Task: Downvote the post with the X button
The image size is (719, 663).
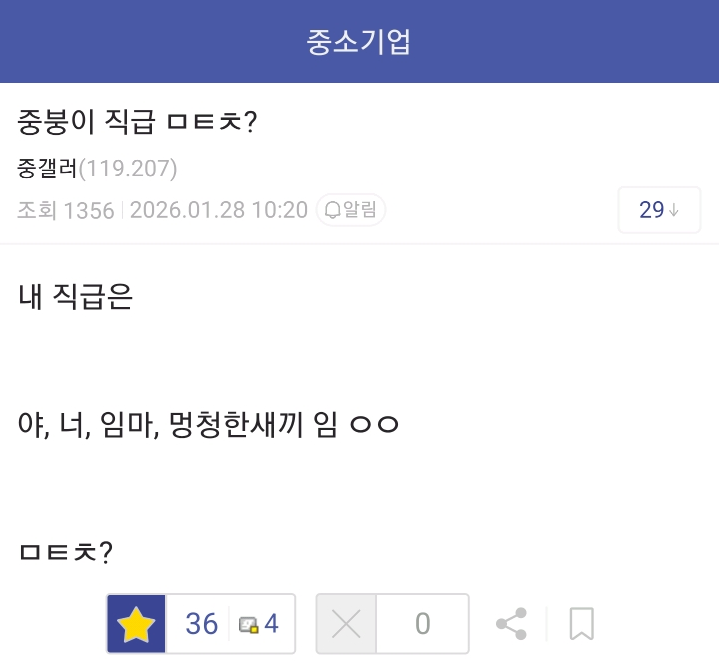Action: [x=346, y=625]
